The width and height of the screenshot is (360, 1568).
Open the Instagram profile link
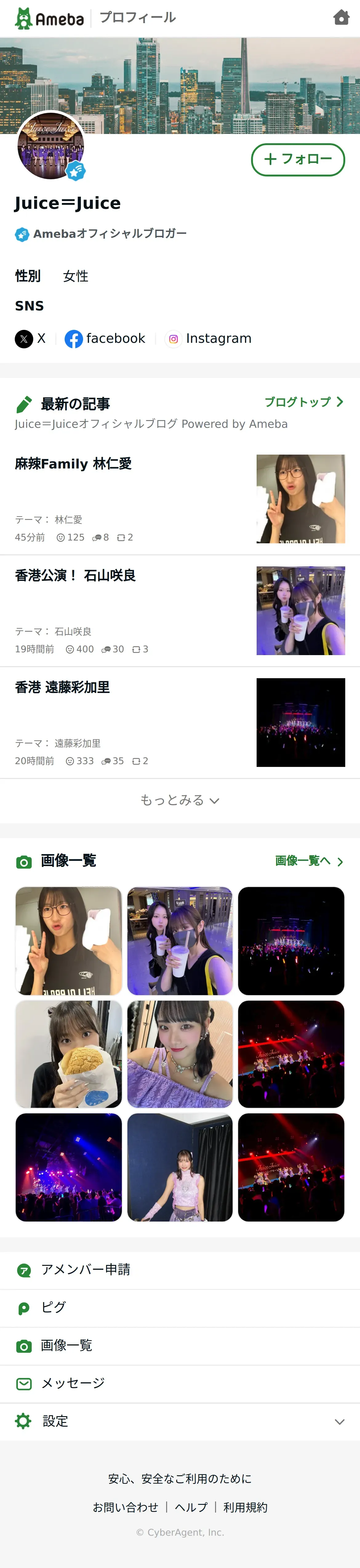[x=208, y=338]
